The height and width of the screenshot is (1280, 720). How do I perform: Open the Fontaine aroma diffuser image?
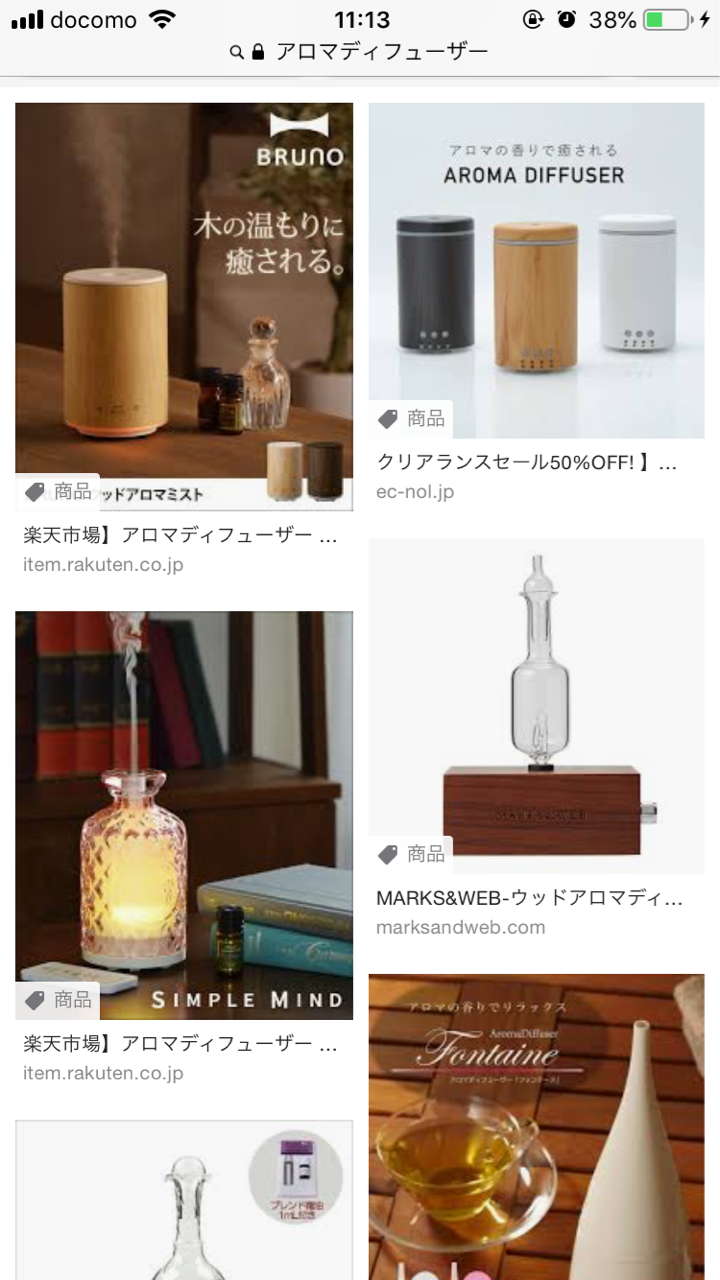536,1127
